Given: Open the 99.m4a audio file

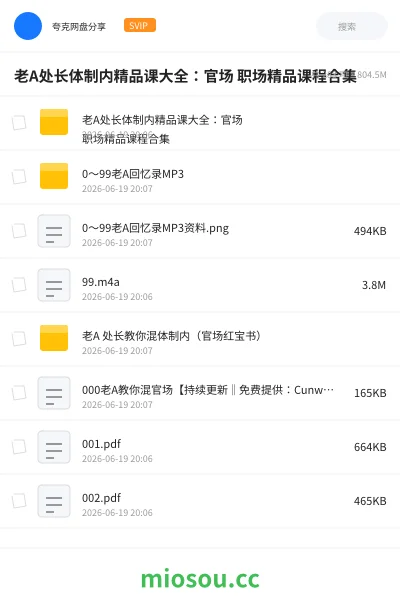Looking at the screenshot, I should click(200, 285).
